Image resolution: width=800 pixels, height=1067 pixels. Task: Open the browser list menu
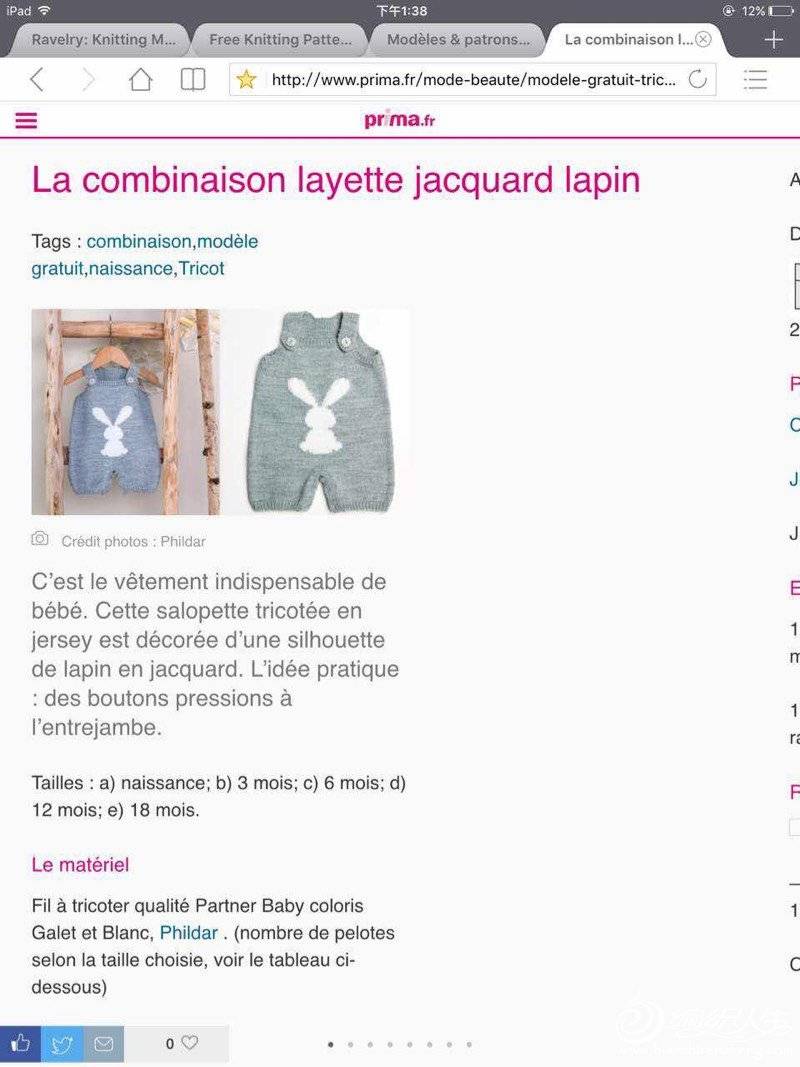point(755,80)
